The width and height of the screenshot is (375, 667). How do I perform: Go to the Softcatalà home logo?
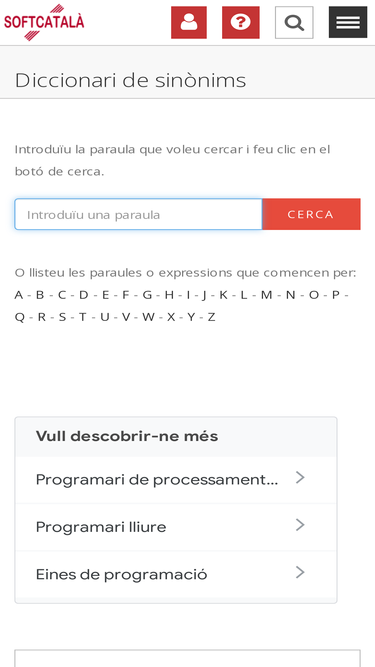(44, 22)
